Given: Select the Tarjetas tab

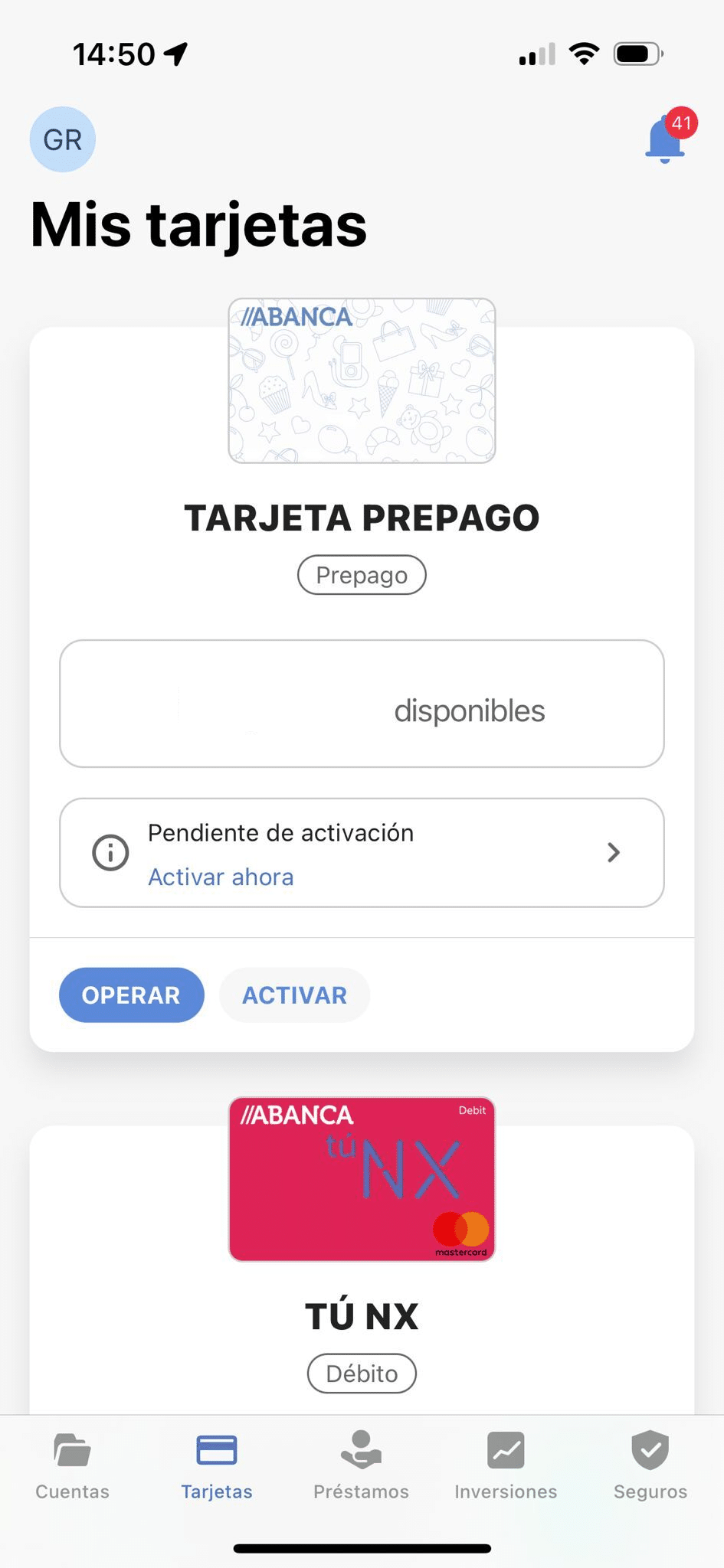Looking at the screenshot, I should [217, 1466].
